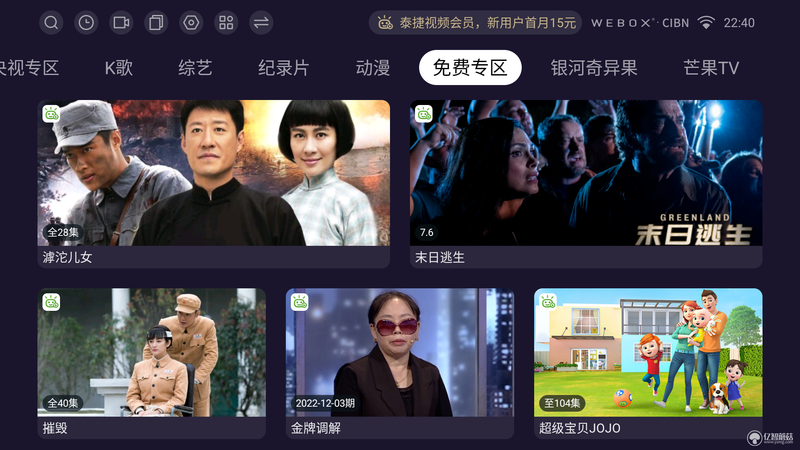The width and height of the screenshot is (800, 450).
Task: Open the 泰捷视频会员 promotion banner
Action: (476, 22)
